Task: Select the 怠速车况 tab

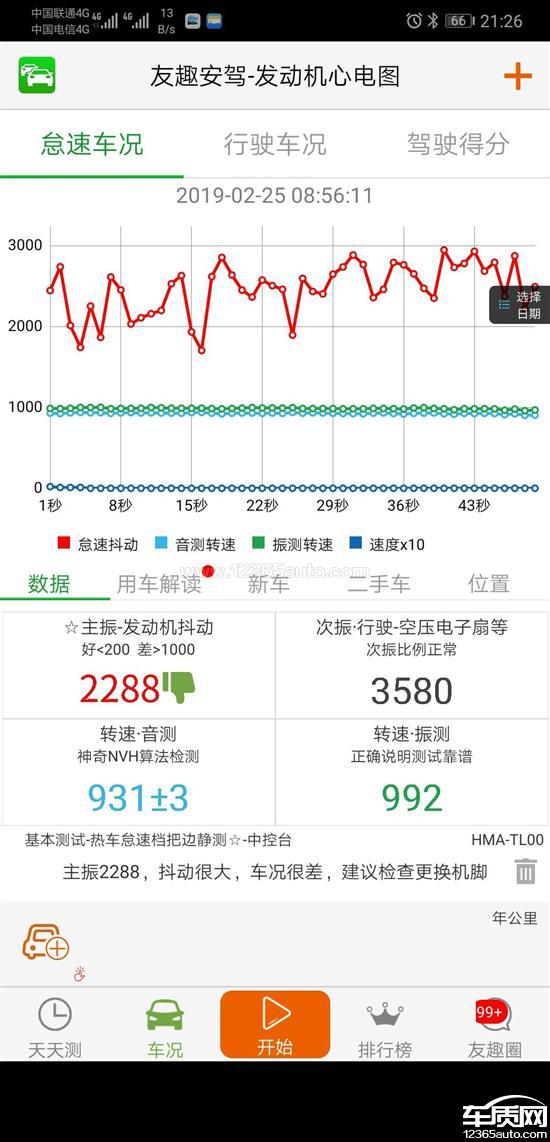Action: (92, 144)
